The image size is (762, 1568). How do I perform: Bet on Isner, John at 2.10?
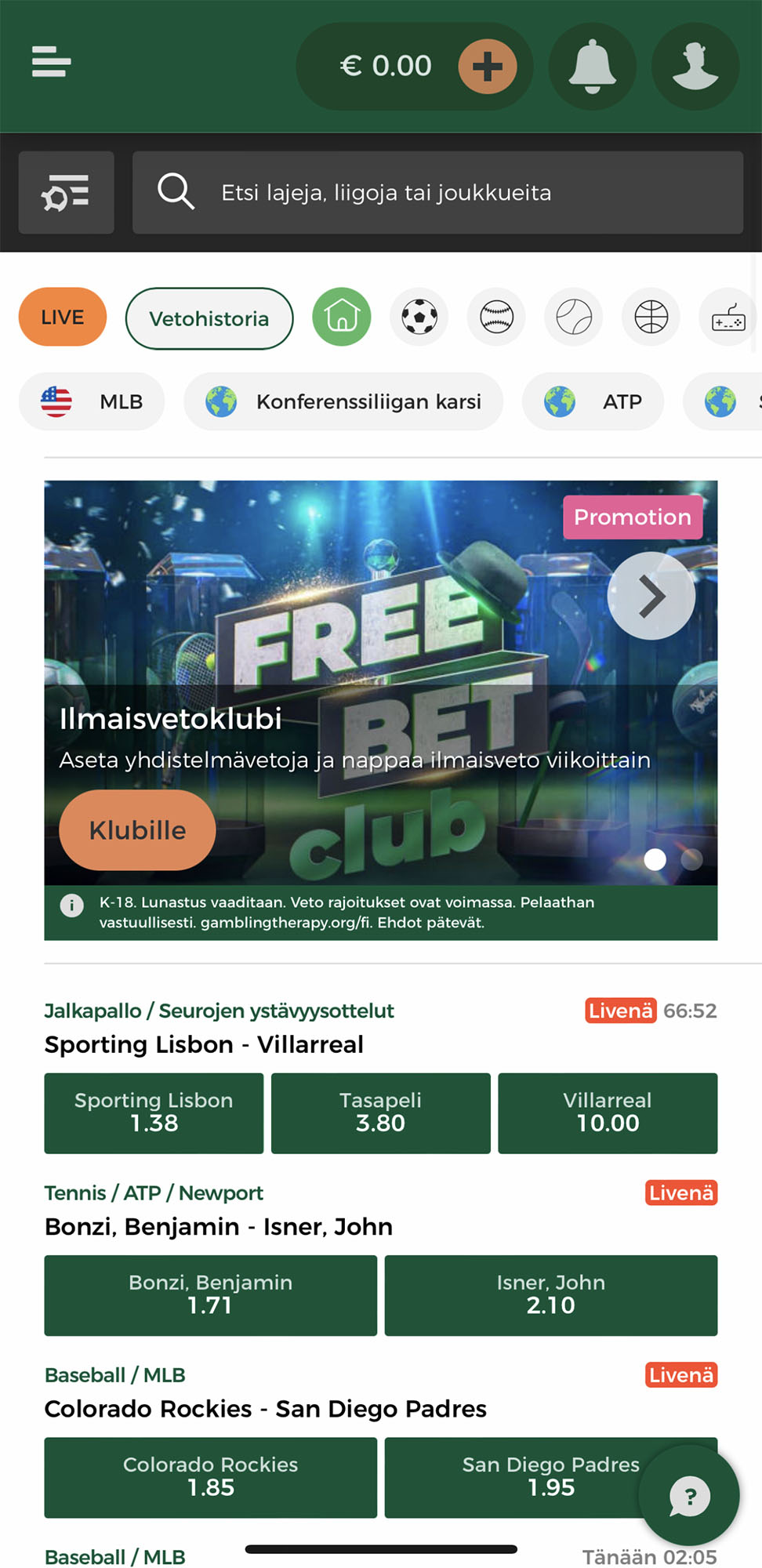[x=550, y=1294]
